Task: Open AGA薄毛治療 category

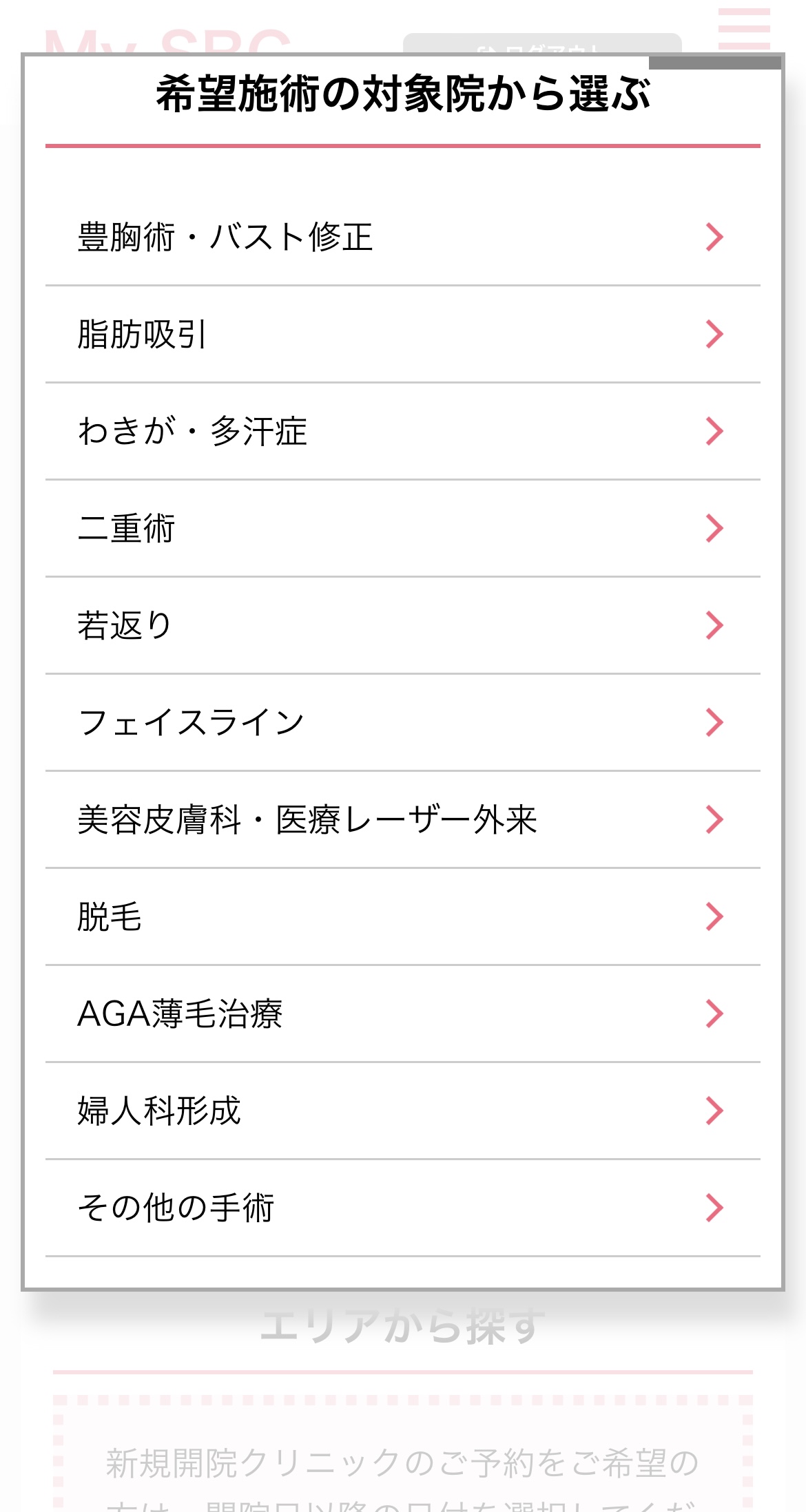Action: click(x=402, y=1014)
